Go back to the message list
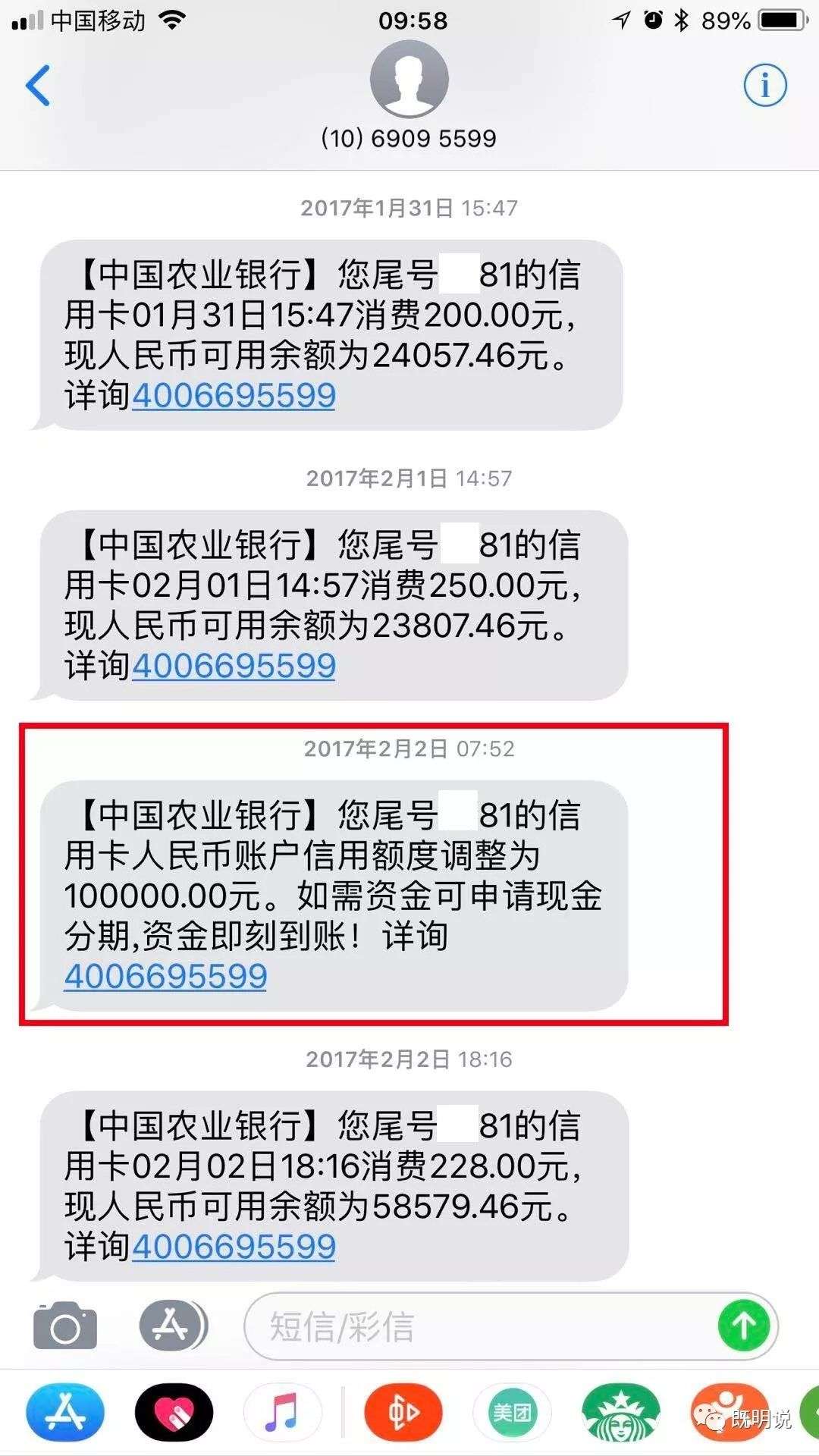 pyautogui.click(x=38, y=85)
